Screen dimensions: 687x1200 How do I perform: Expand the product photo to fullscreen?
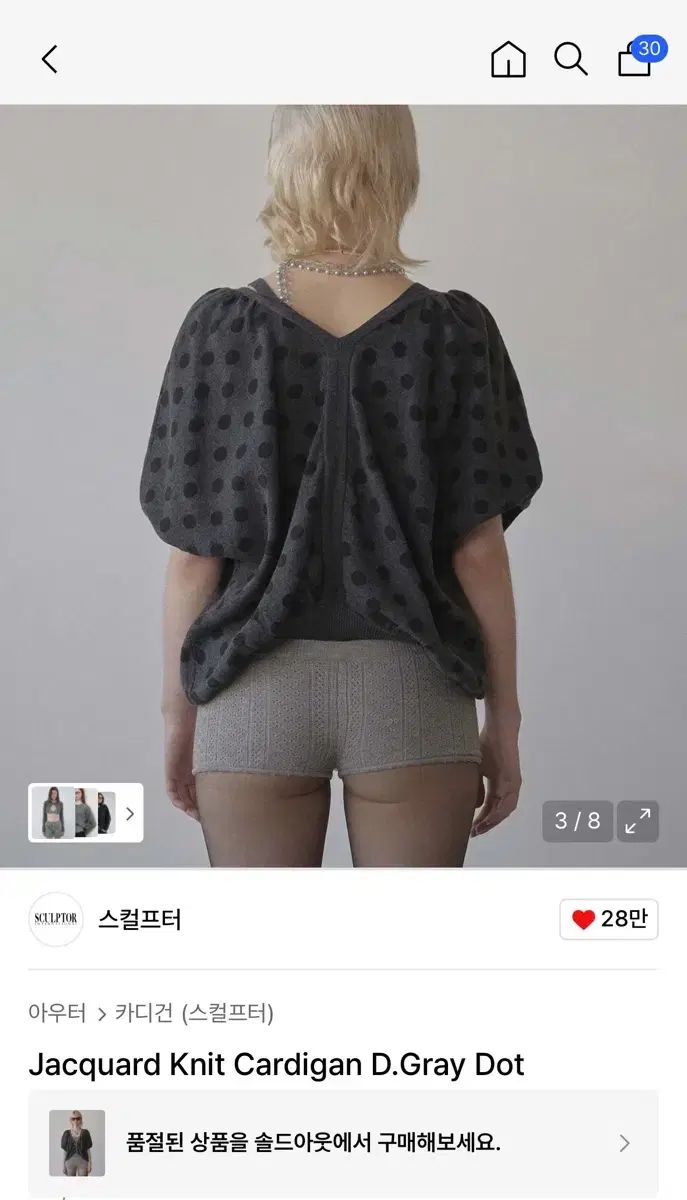click(637, 821)
